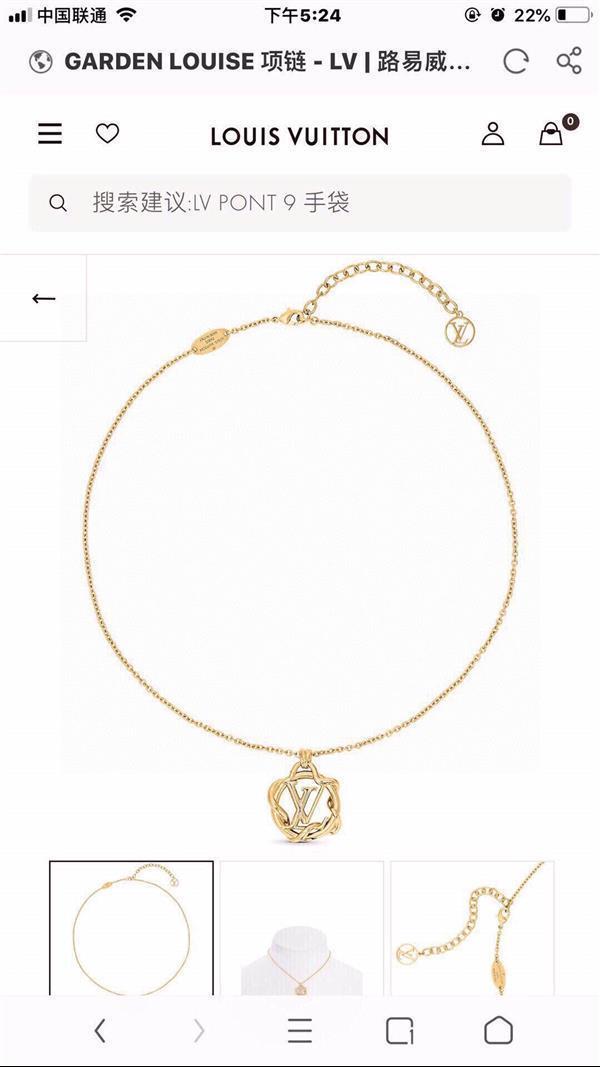
Task: Reload the page with the refresh icon
Action: [x=515, y=61]
